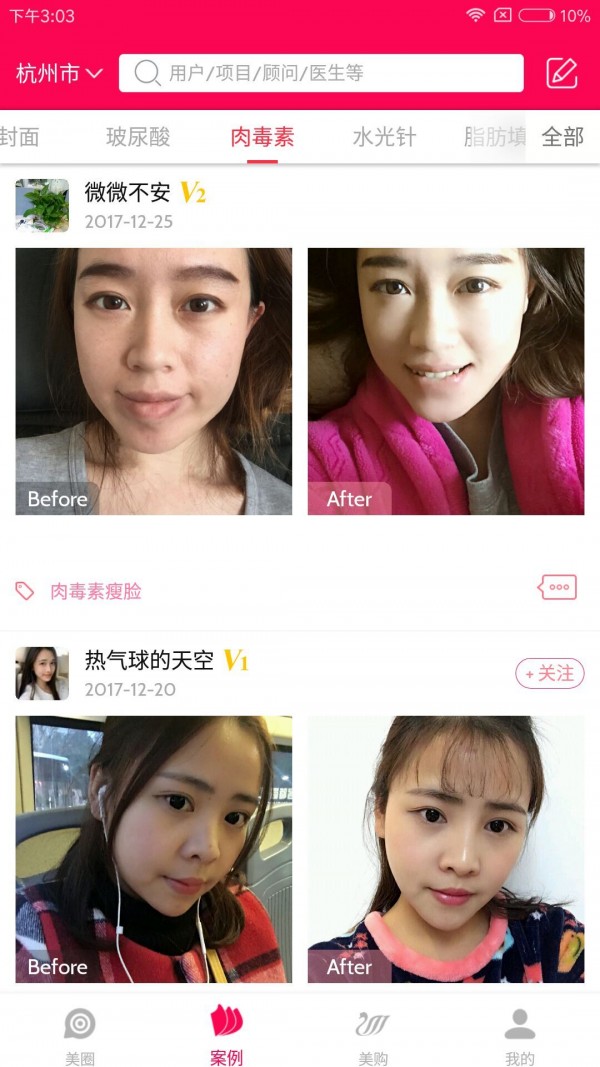Switch to the 美购 tab
Viewport: 600px width, 1067px height.
pos(373,1034)
